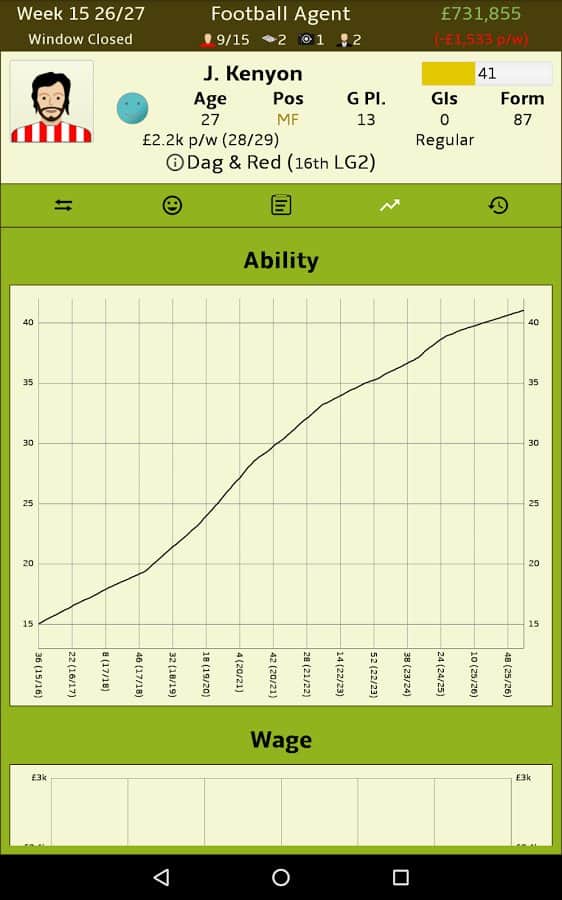This screenshot has height=900, width=562.
Task: Open the history clock tab
Action: point(498,205)
